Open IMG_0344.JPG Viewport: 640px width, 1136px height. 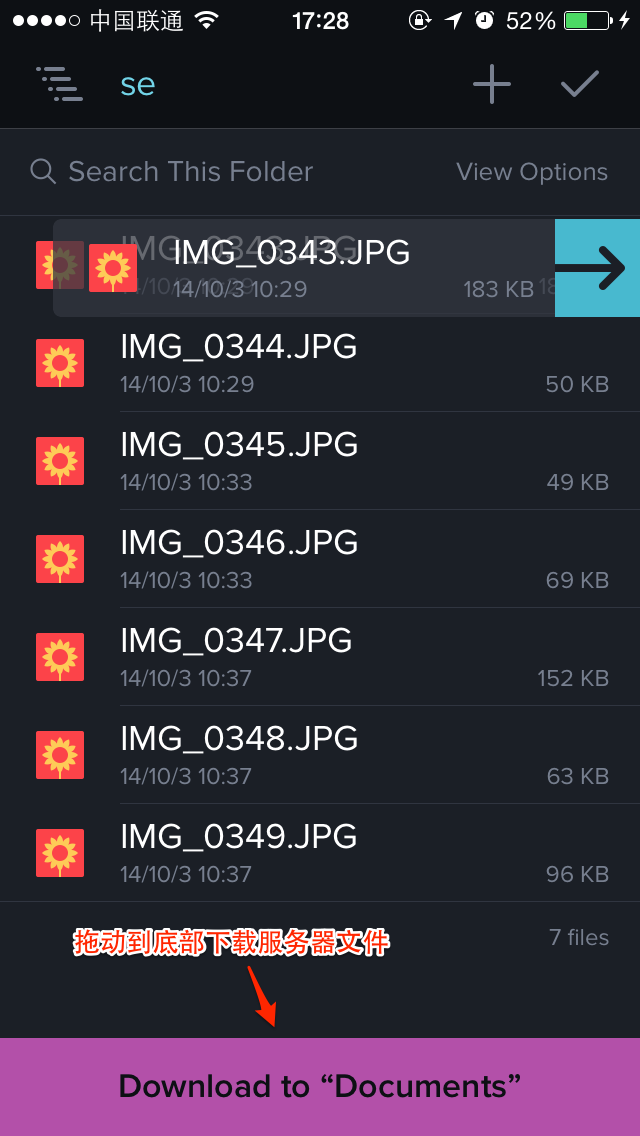point(320,363)
